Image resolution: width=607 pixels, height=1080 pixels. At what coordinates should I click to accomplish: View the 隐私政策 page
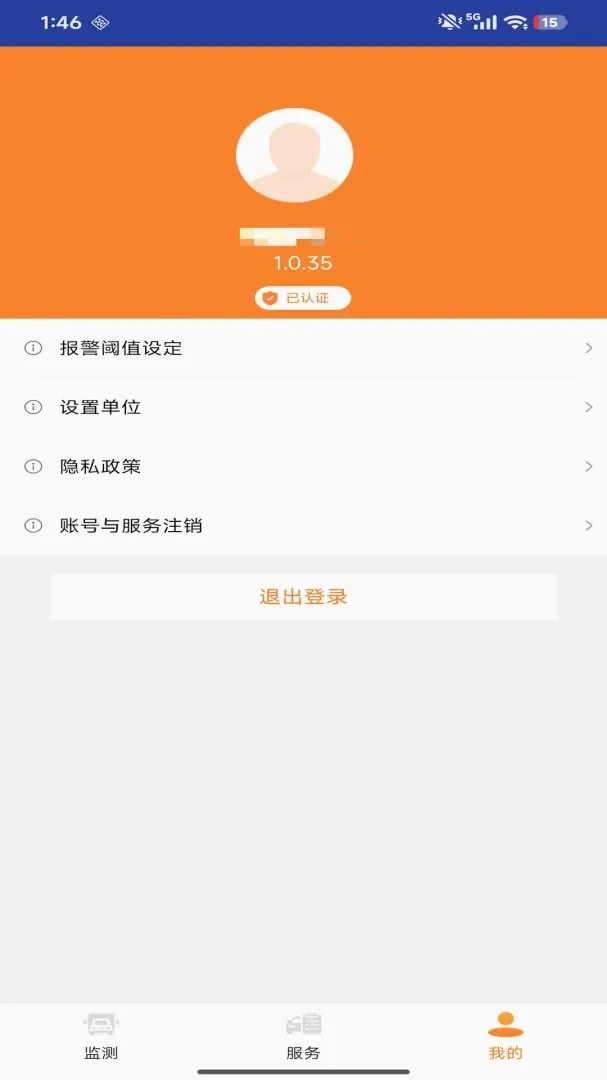(303, 466)
